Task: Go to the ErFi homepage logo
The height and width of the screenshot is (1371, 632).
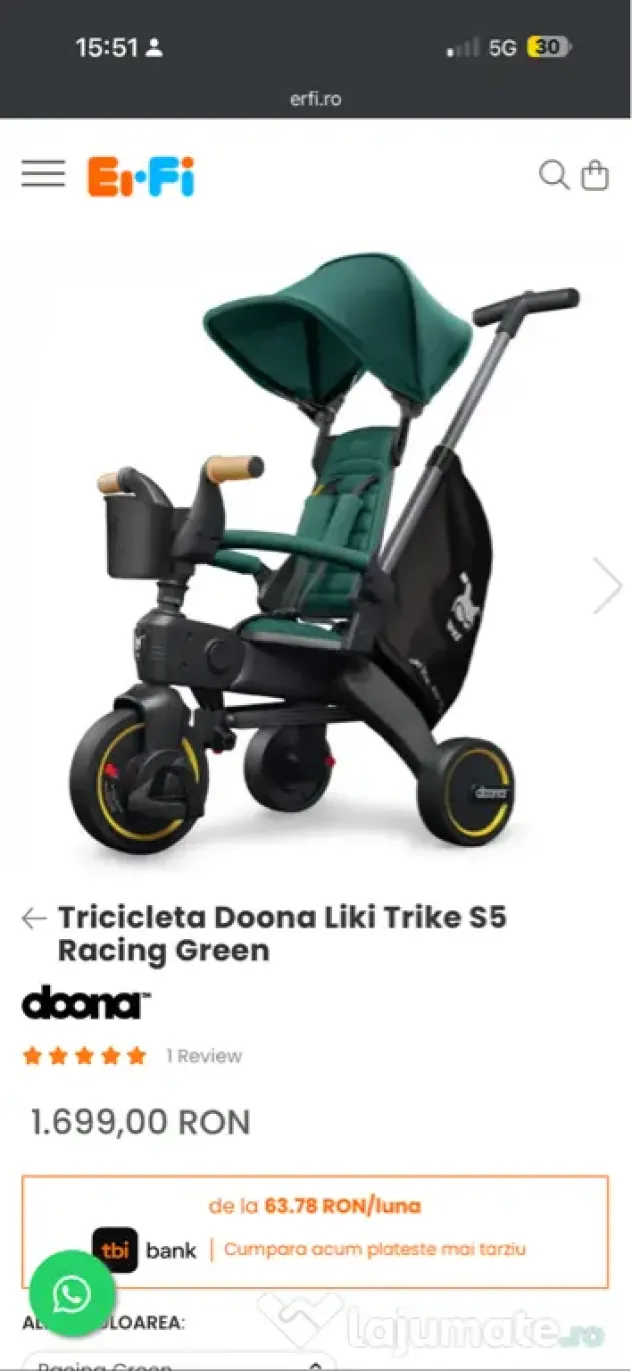Action: click(141, 176)
